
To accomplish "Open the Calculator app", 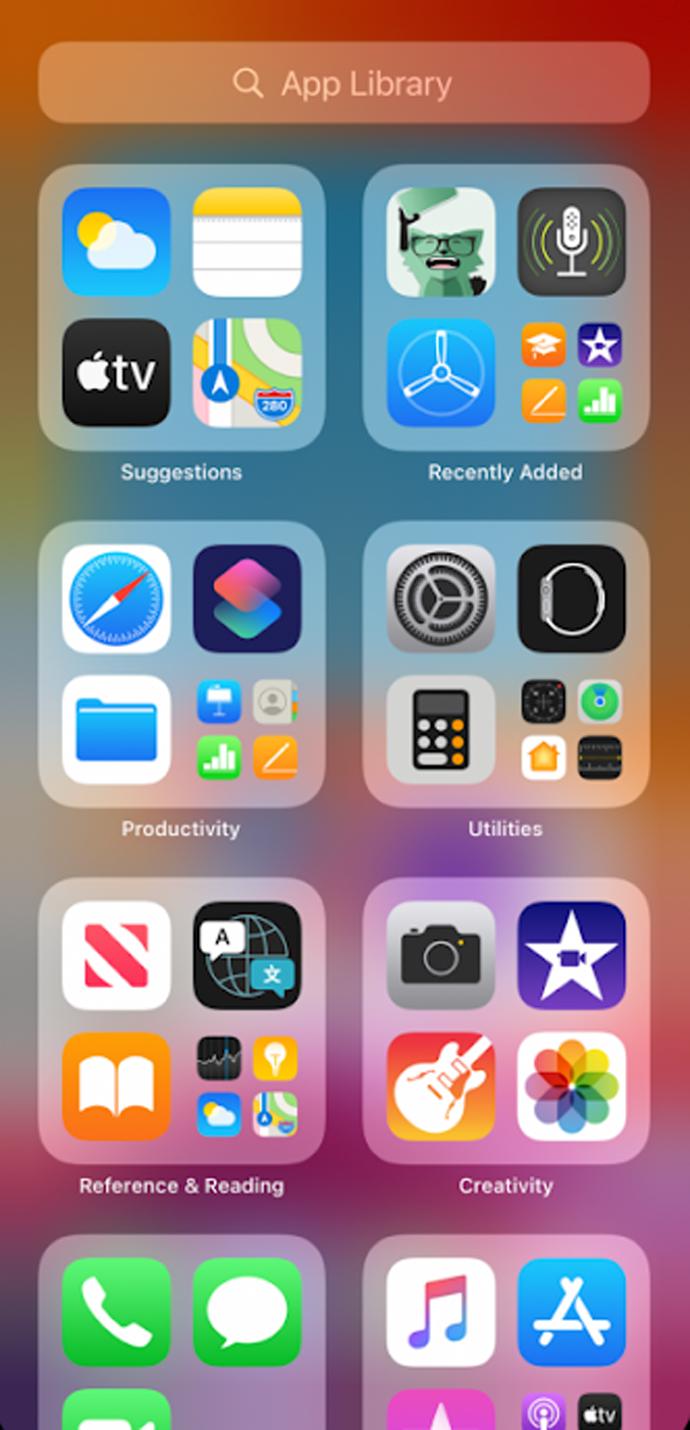I will 441,730.
